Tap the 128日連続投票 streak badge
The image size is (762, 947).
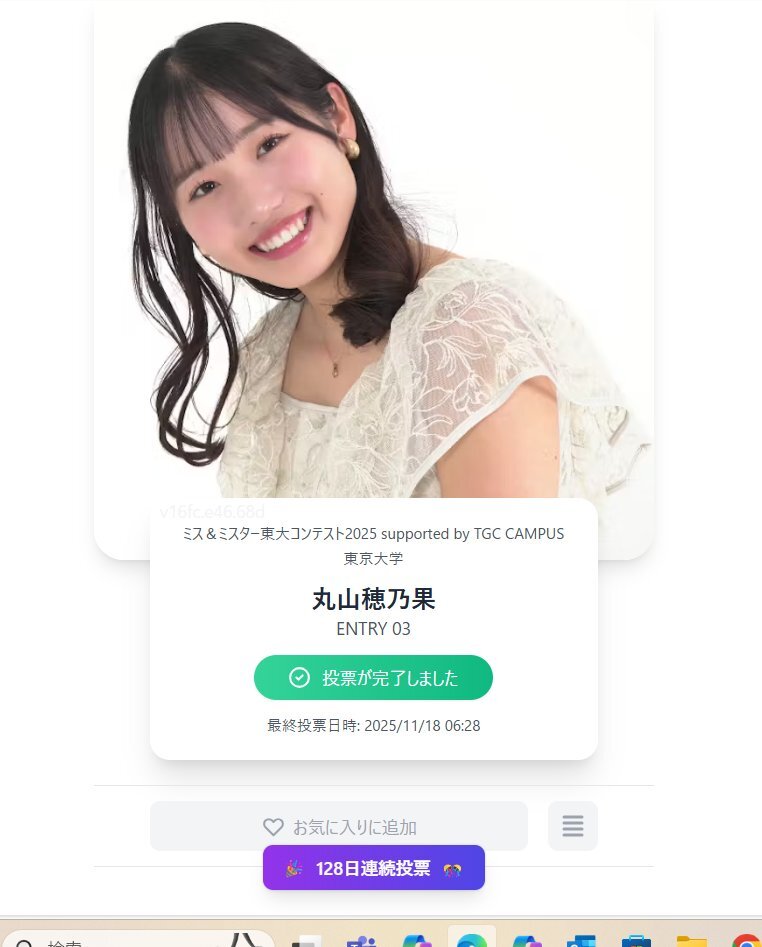(x=373, y=868)
